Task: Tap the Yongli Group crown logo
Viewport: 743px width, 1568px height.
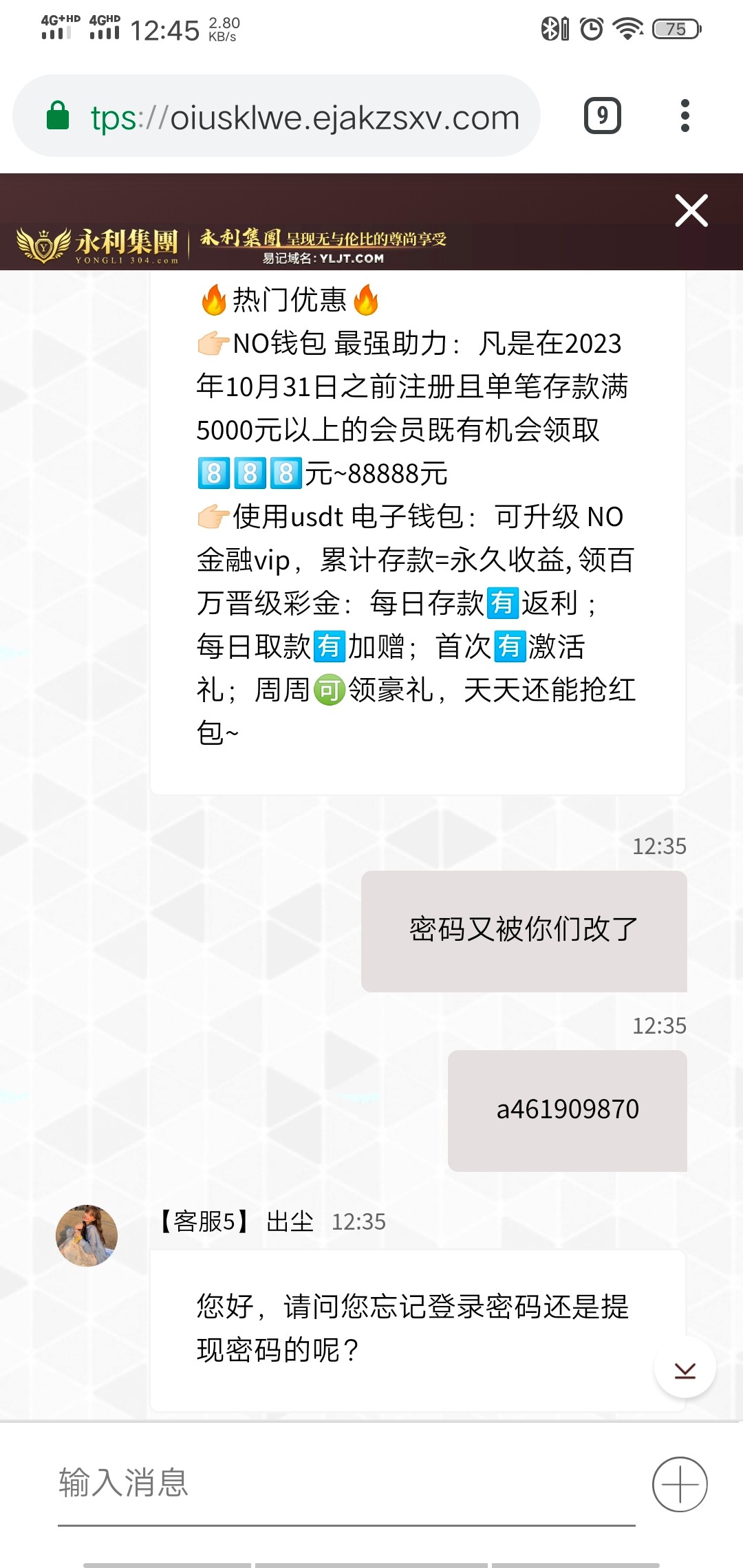Action: click(41, 242)
